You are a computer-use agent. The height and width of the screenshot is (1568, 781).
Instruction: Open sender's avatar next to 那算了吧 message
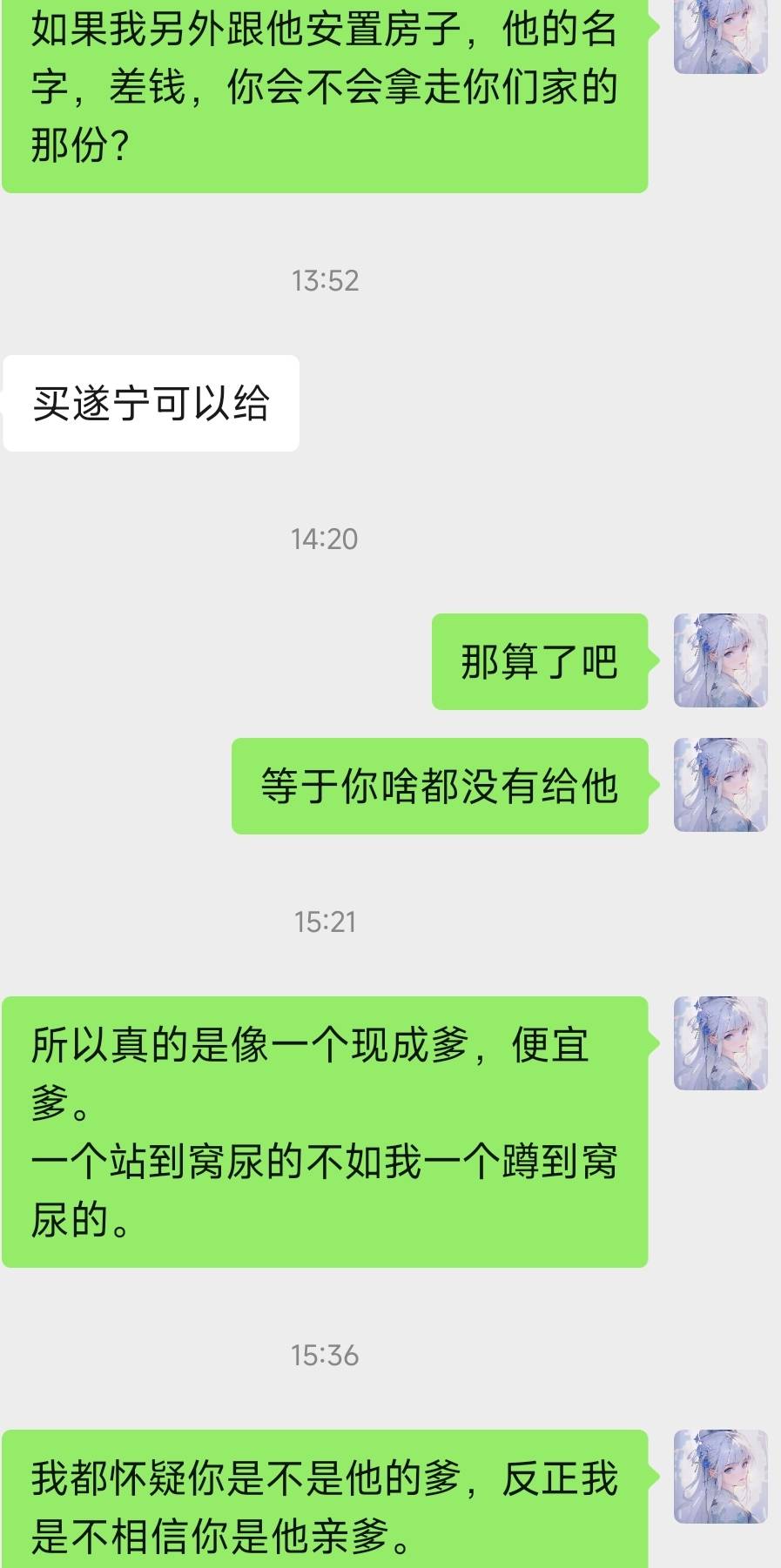click(720, 660)
